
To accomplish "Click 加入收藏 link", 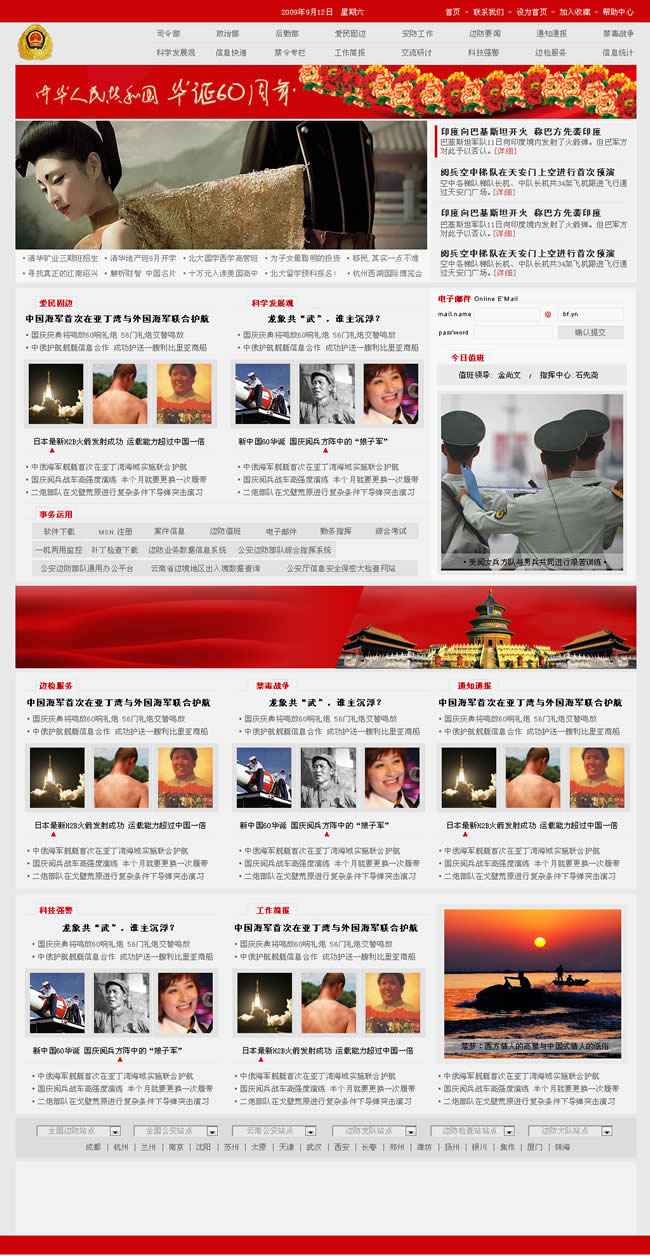I will point(575,12).
